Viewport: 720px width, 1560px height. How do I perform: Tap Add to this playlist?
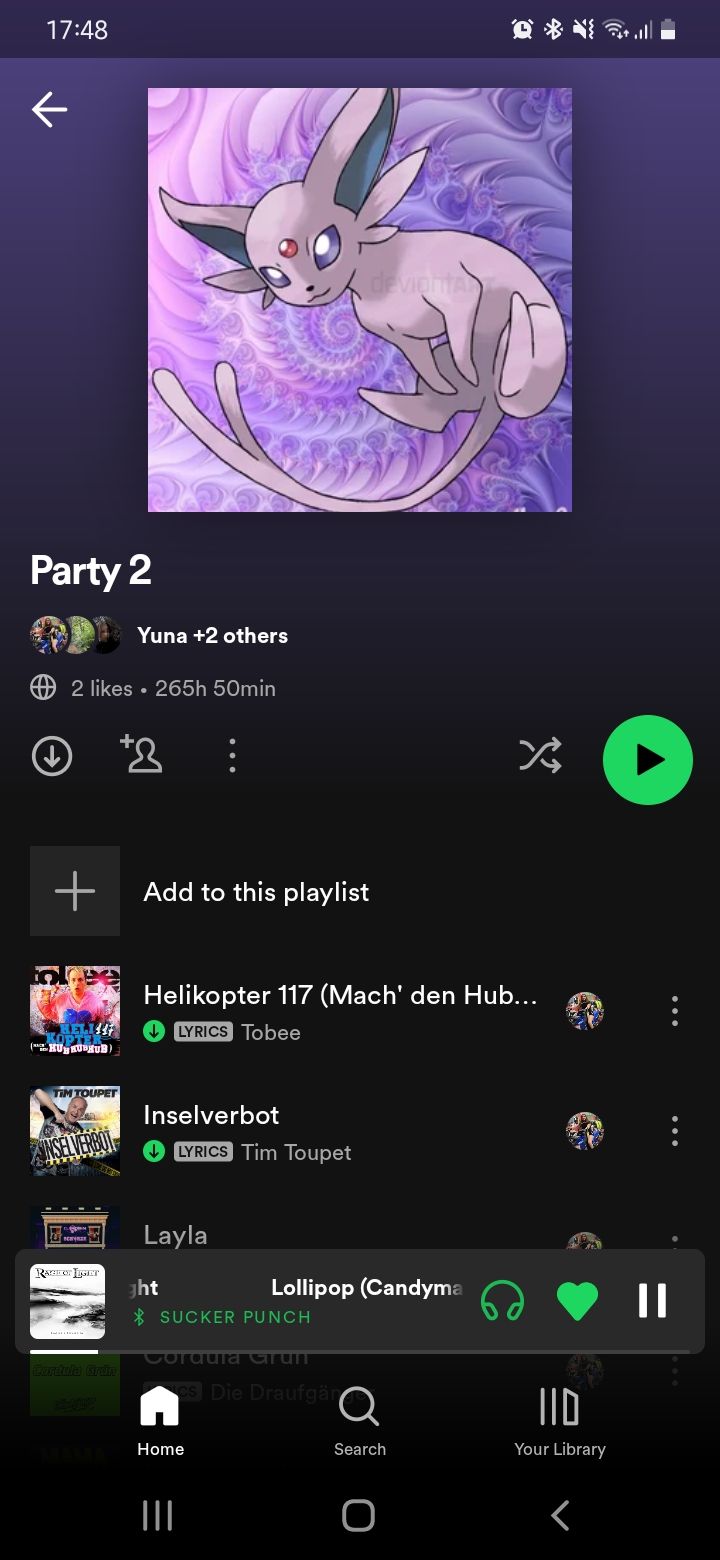(x=255, y=892)
